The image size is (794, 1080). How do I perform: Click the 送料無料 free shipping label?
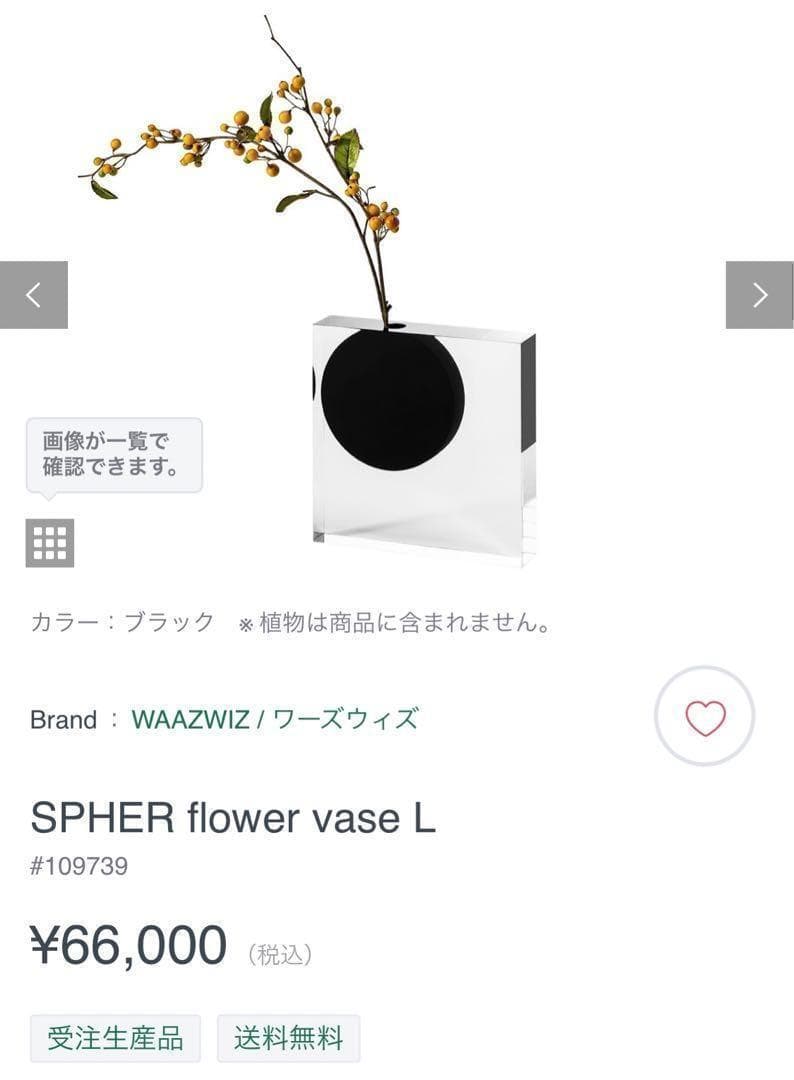pos(287,1040)
